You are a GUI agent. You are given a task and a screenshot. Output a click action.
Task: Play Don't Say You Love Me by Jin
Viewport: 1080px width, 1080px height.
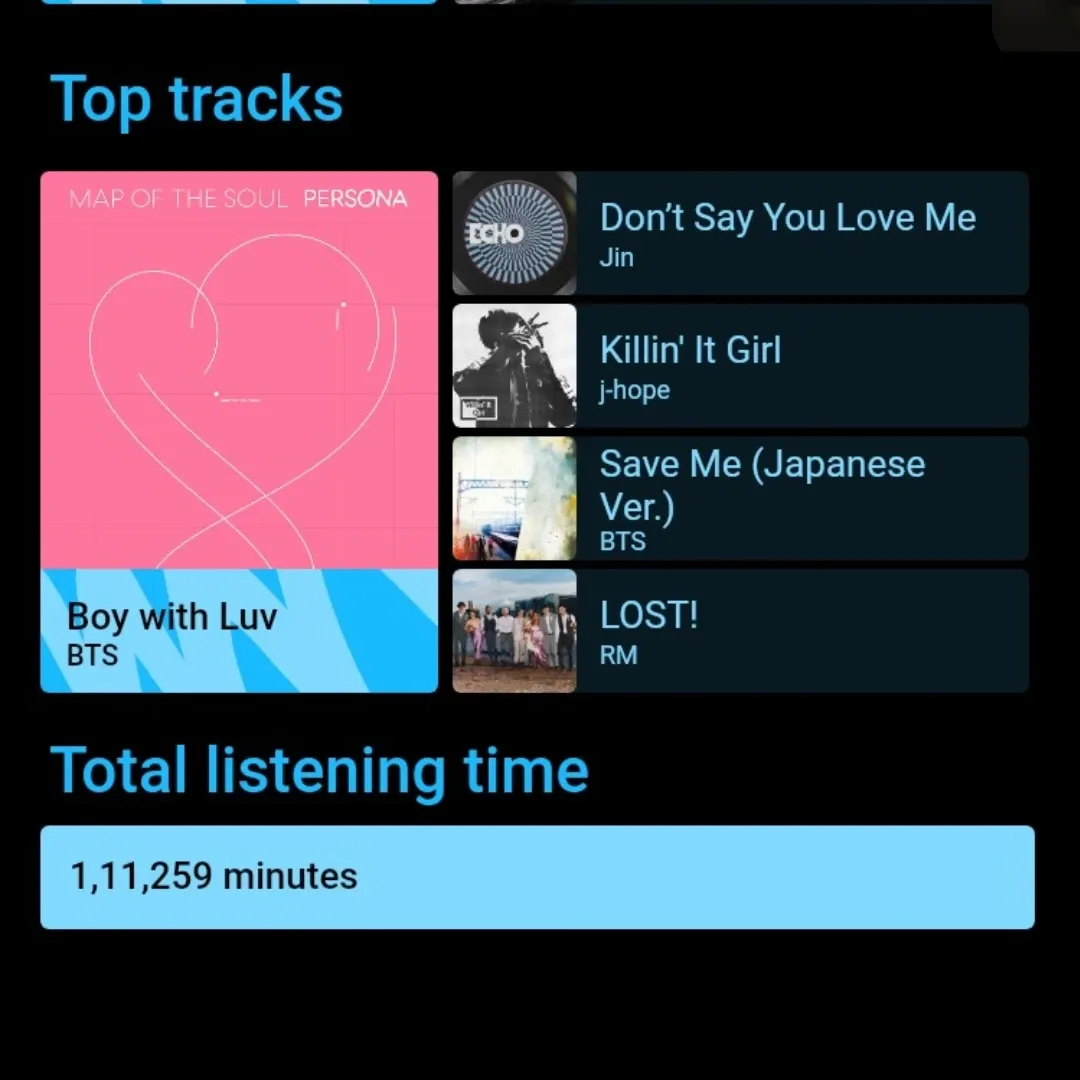pos(740,234)
